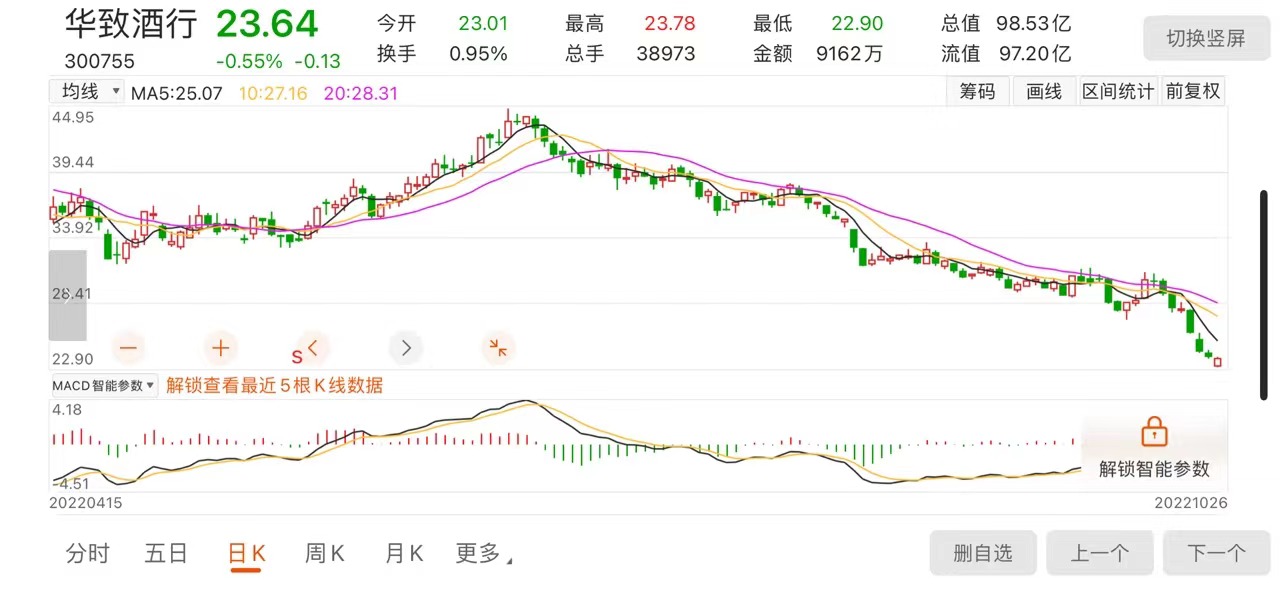
Task: Tap the lock to unlock 智能参数
Action: [1154, 433]
